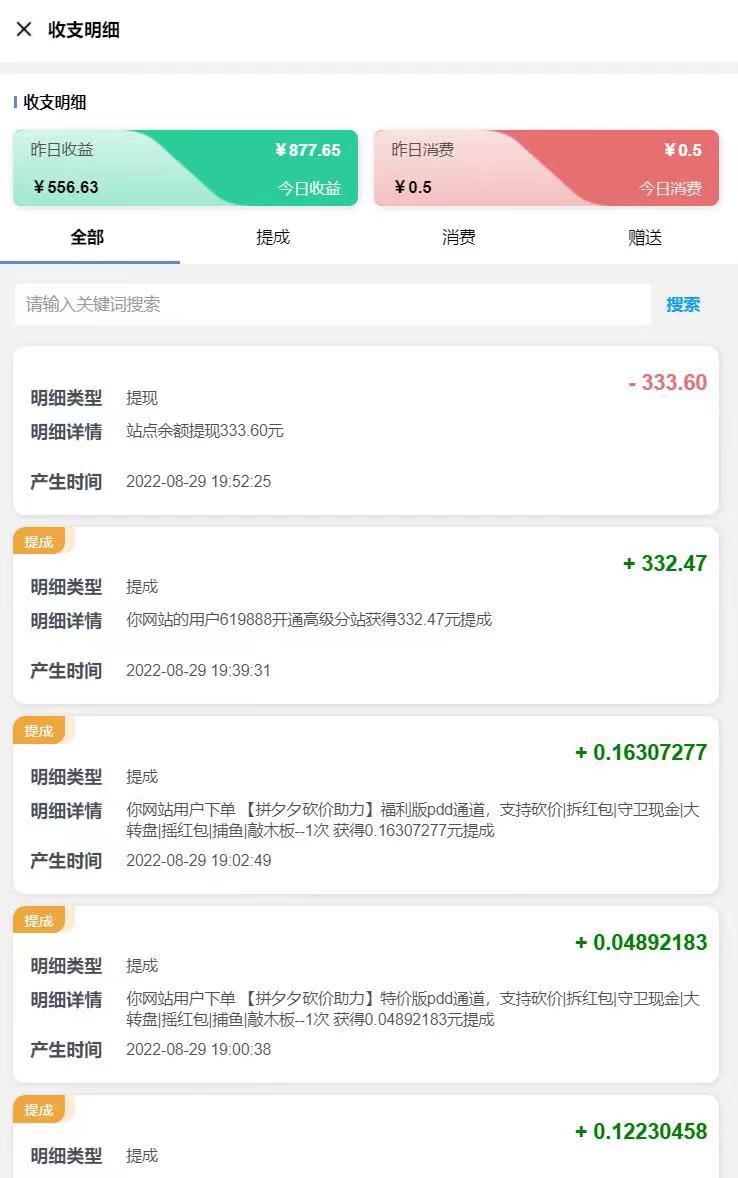Focus the keyword search field
Image resolution: width=738 pixels, height=1178 pixels.
(x=332, y=304)
